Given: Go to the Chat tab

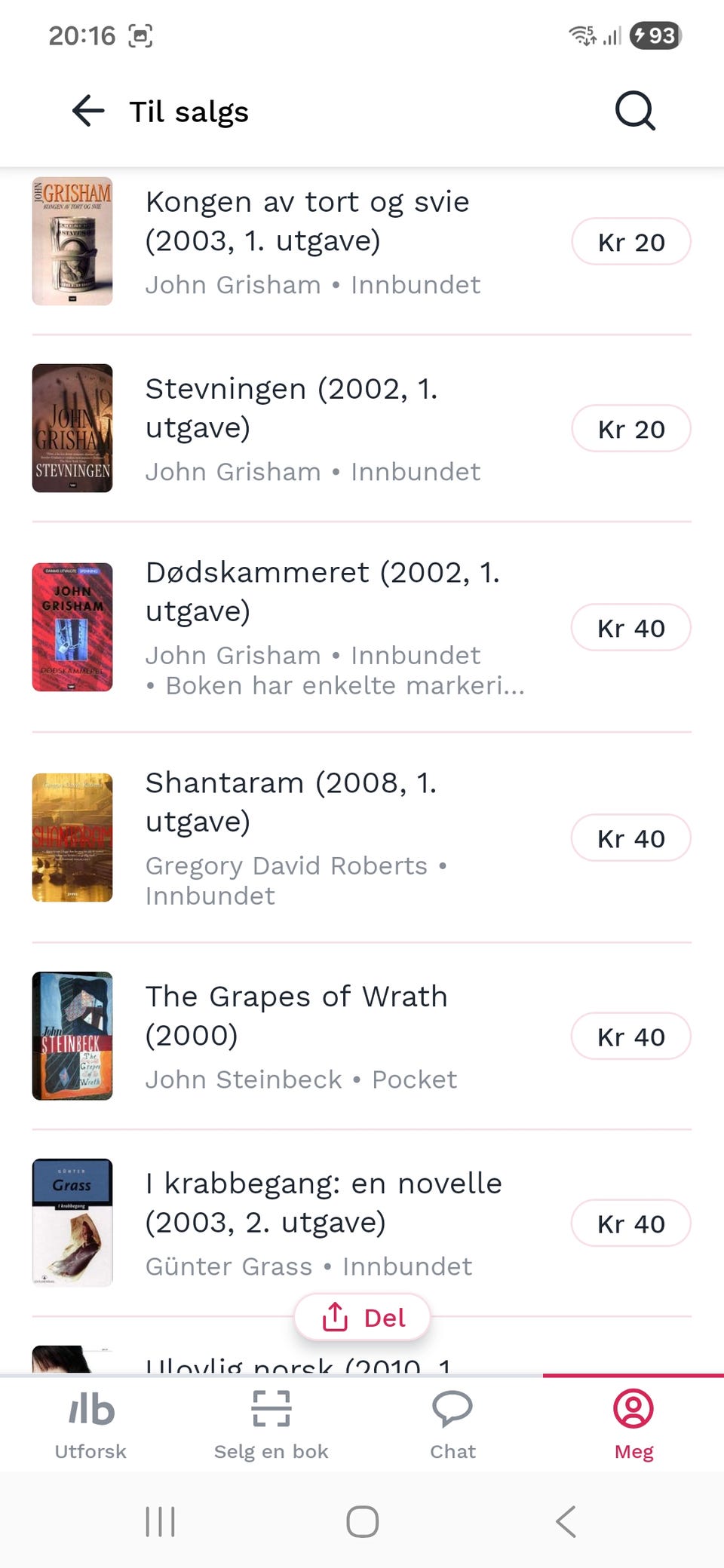Looking at the screenshot, I should click(x=452, y=1424).
